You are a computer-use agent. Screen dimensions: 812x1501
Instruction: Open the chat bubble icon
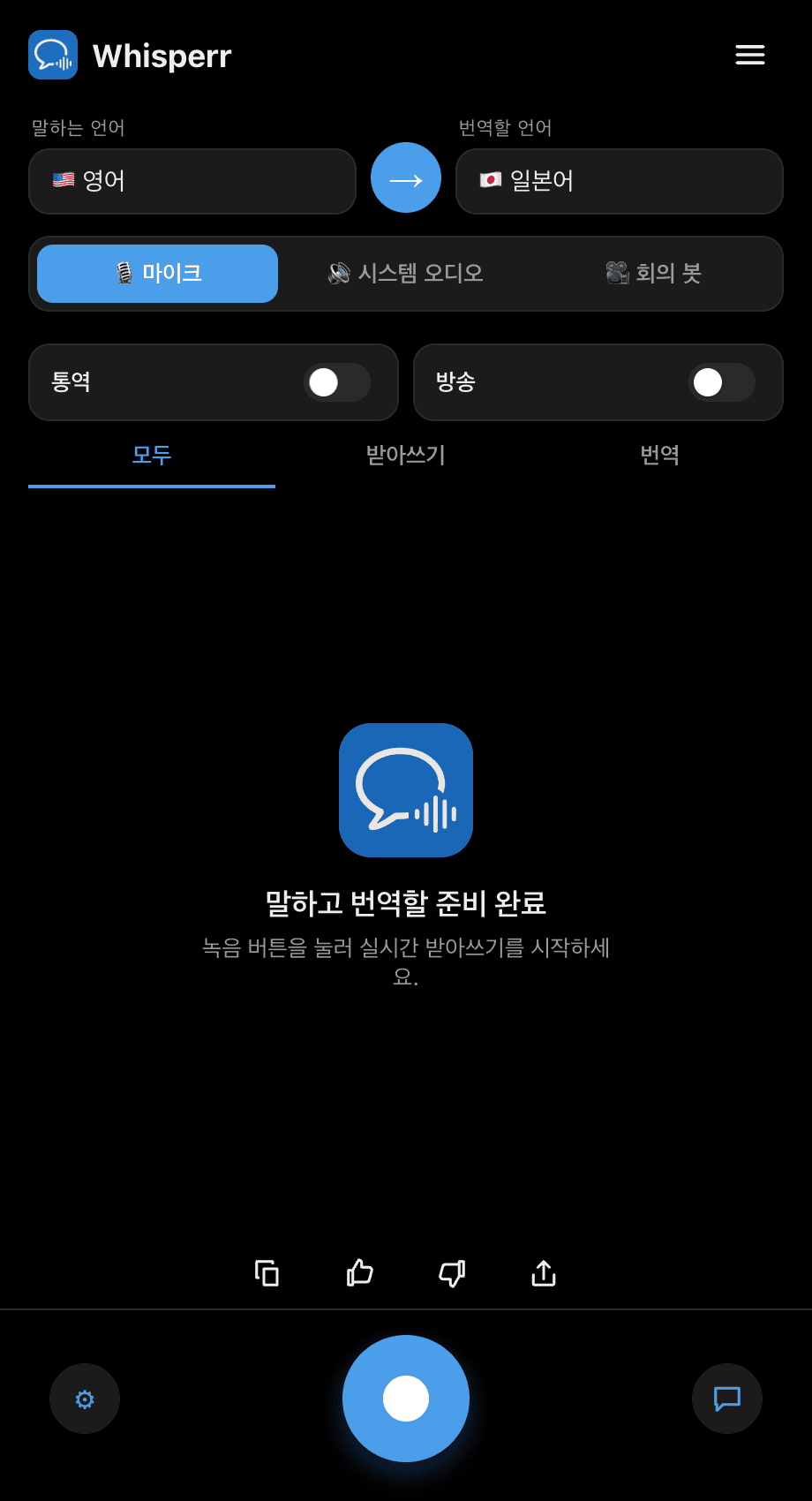coord(727,1399)
